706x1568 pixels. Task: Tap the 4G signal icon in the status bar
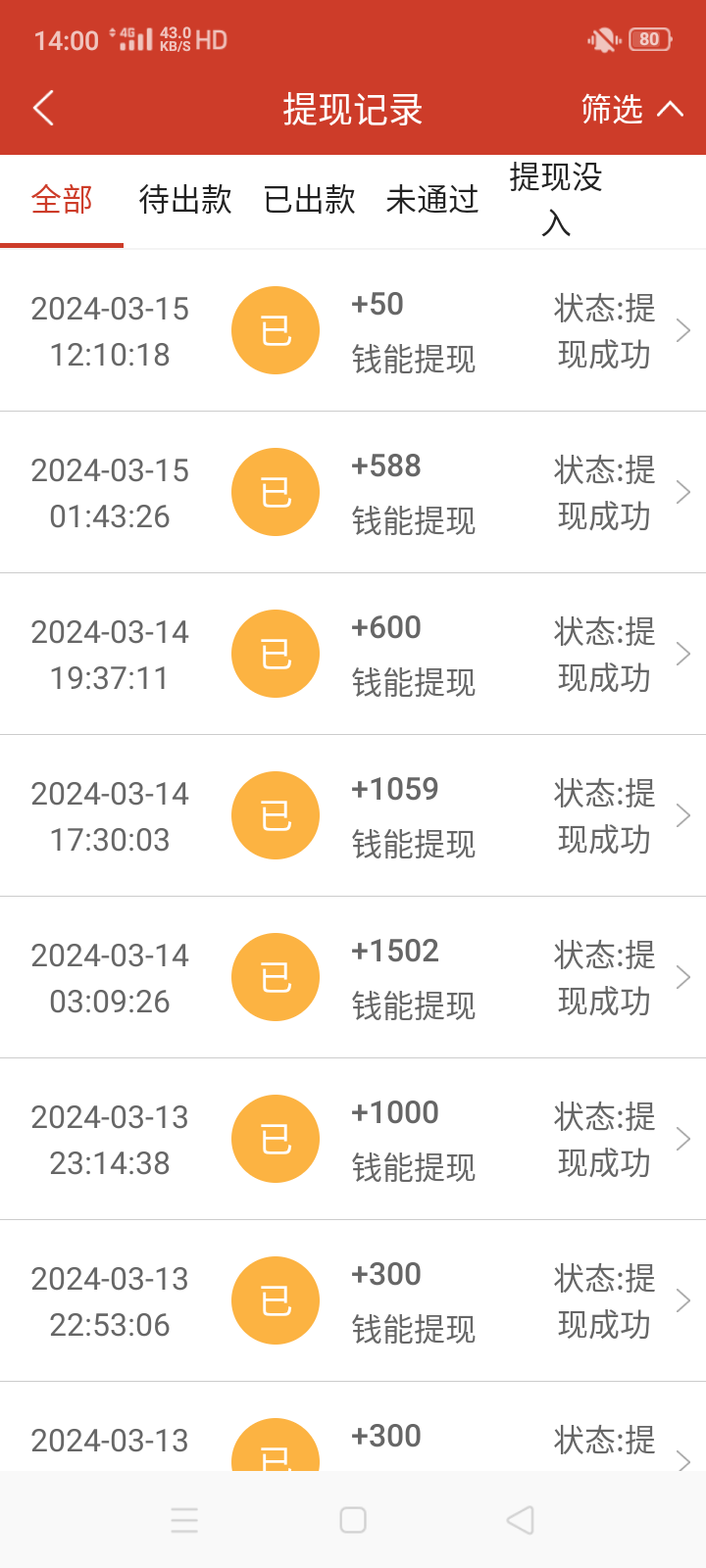131,39
